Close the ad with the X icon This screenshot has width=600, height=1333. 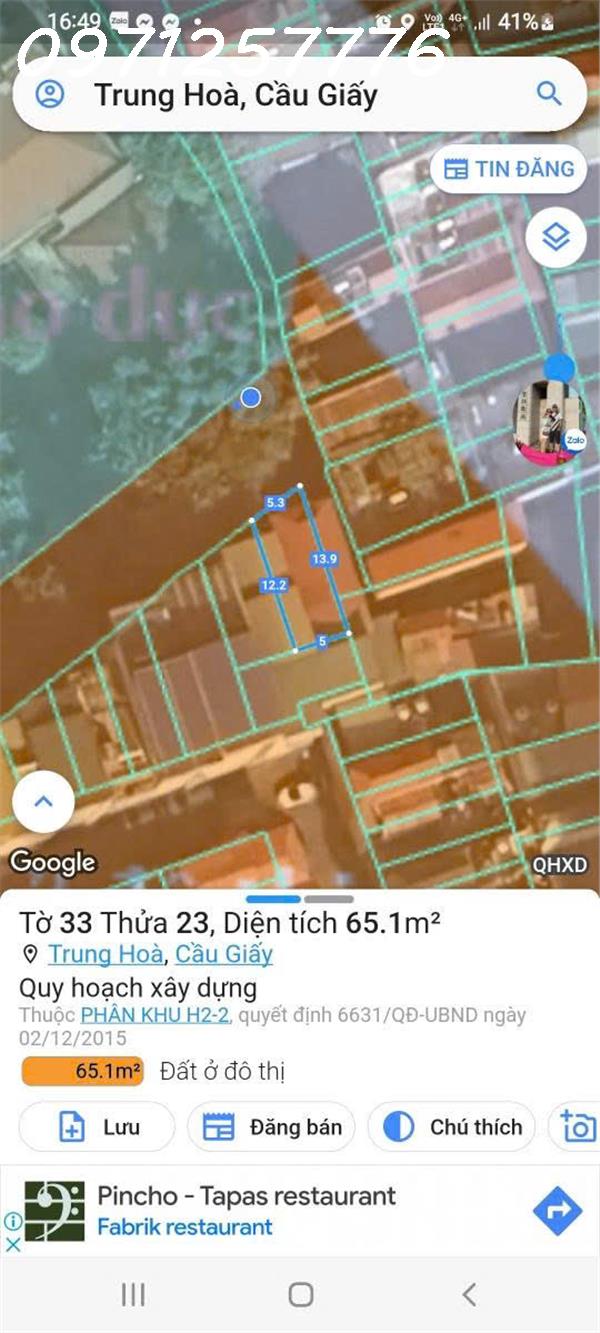[13, 1245]
